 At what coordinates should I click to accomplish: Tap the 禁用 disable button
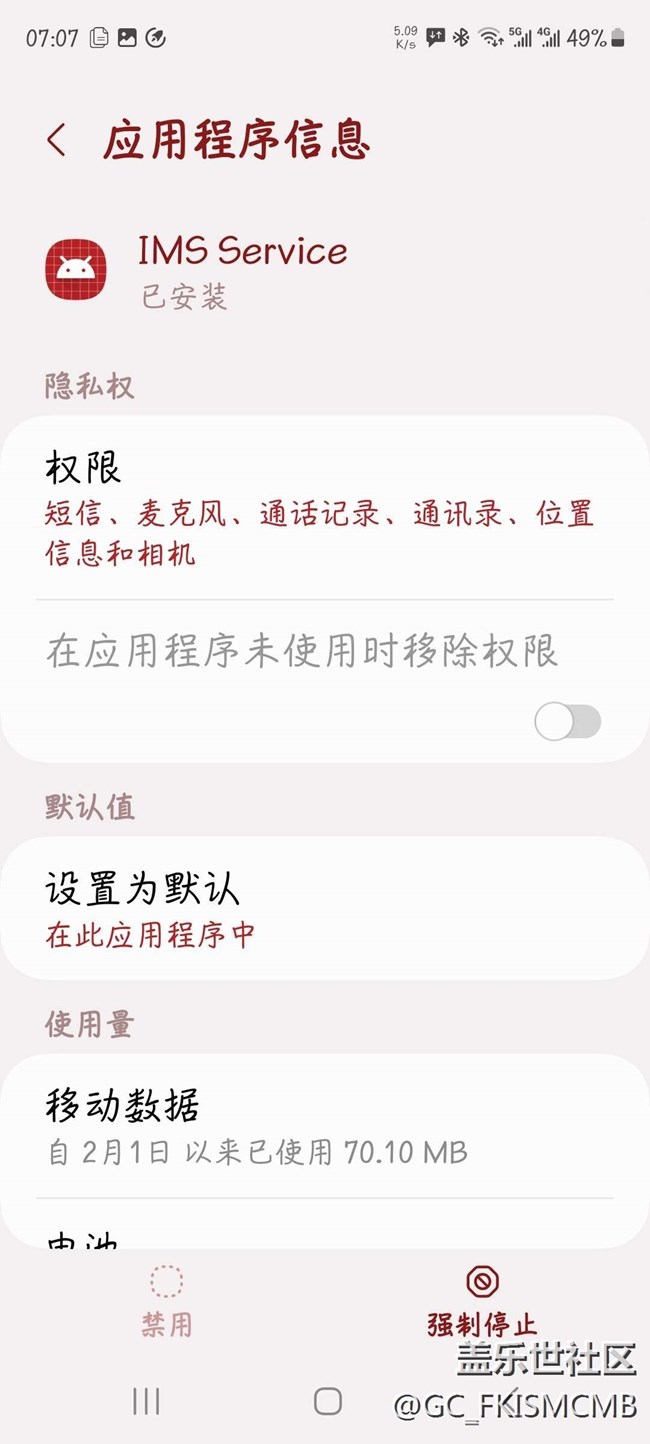[x=166, y=1302]
